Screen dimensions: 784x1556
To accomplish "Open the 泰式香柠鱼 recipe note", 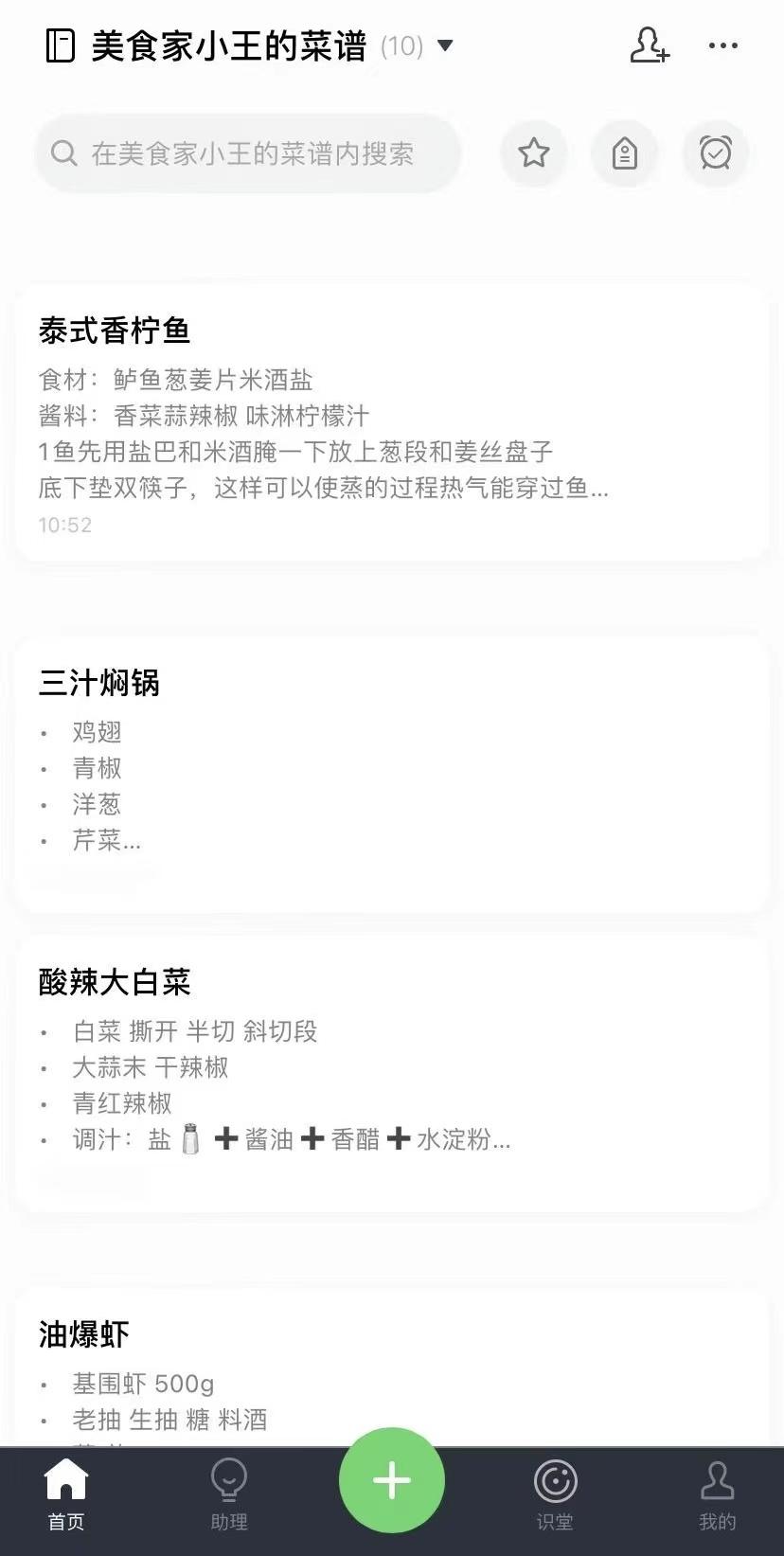I will point(392,422).
